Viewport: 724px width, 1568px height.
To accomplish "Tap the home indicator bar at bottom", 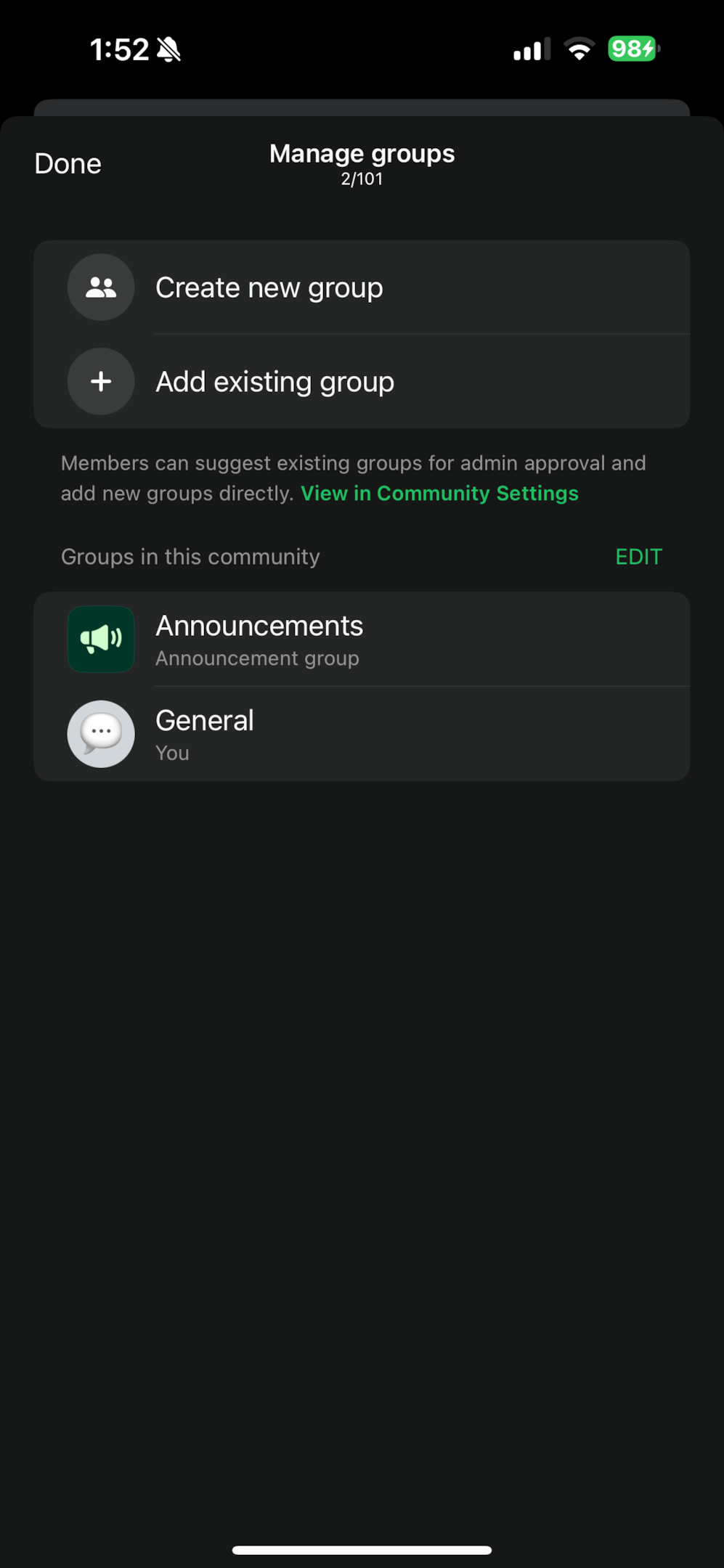I will click(x=362, y=1549).
